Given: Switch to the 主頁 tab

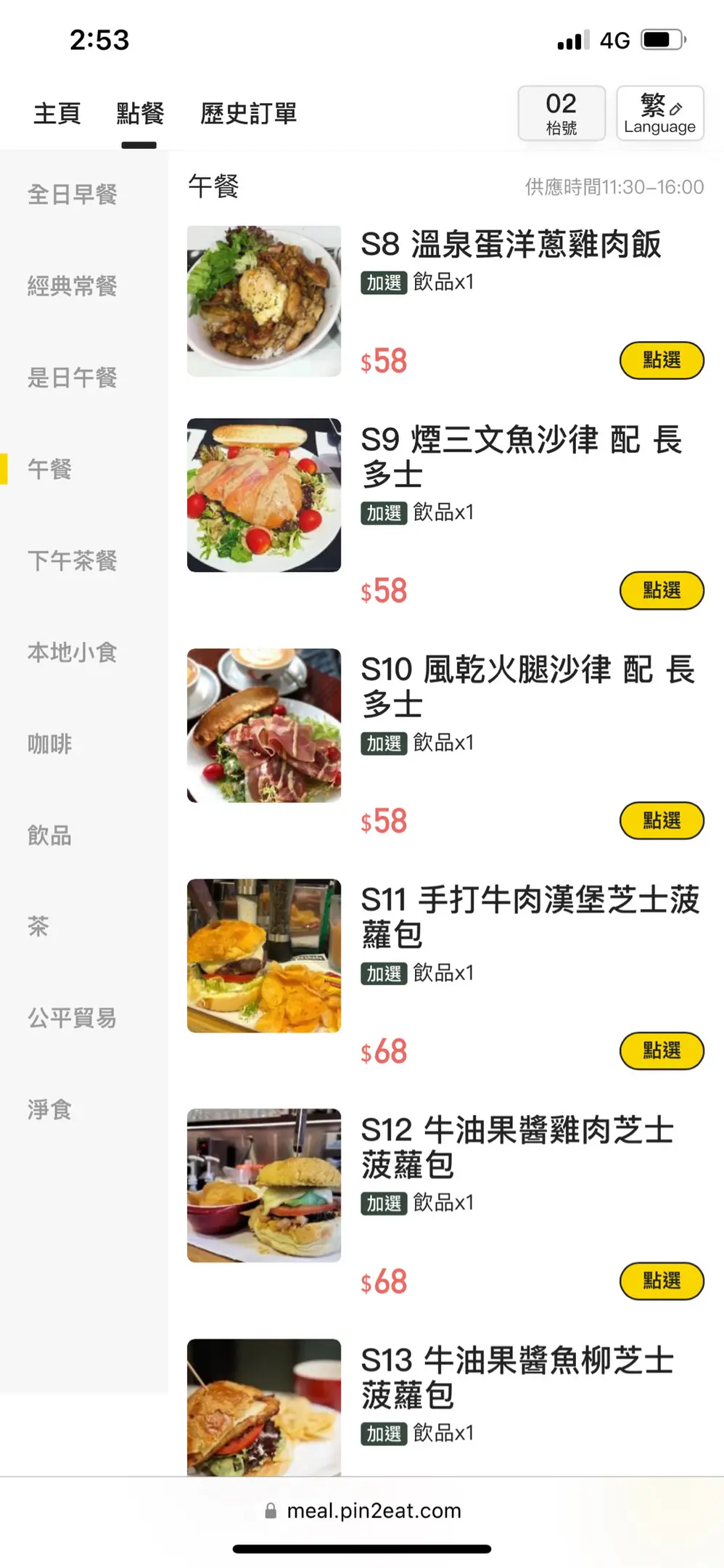Looking at the screenshot, I should (x=57, y=114).
